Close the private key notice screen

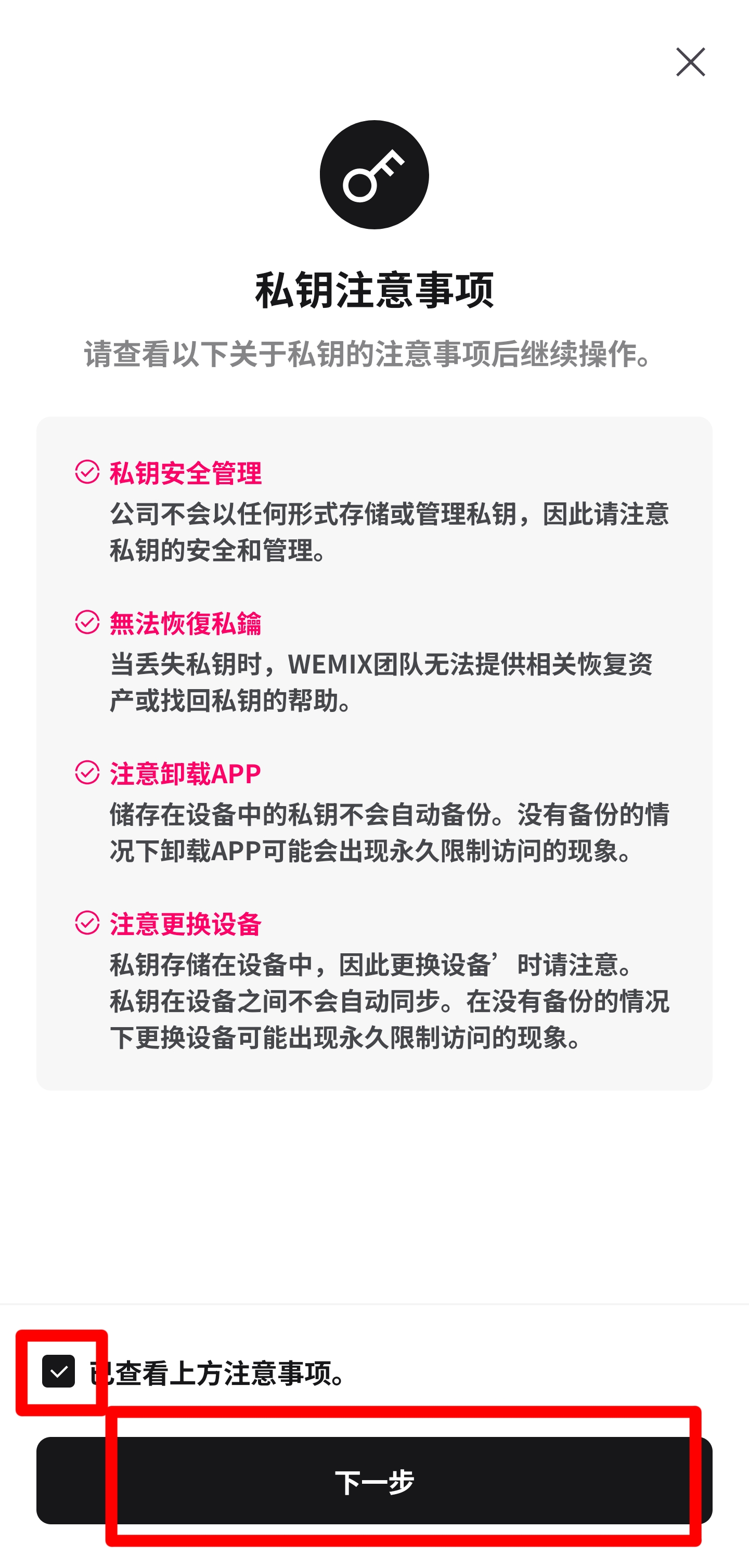[690, 62]
